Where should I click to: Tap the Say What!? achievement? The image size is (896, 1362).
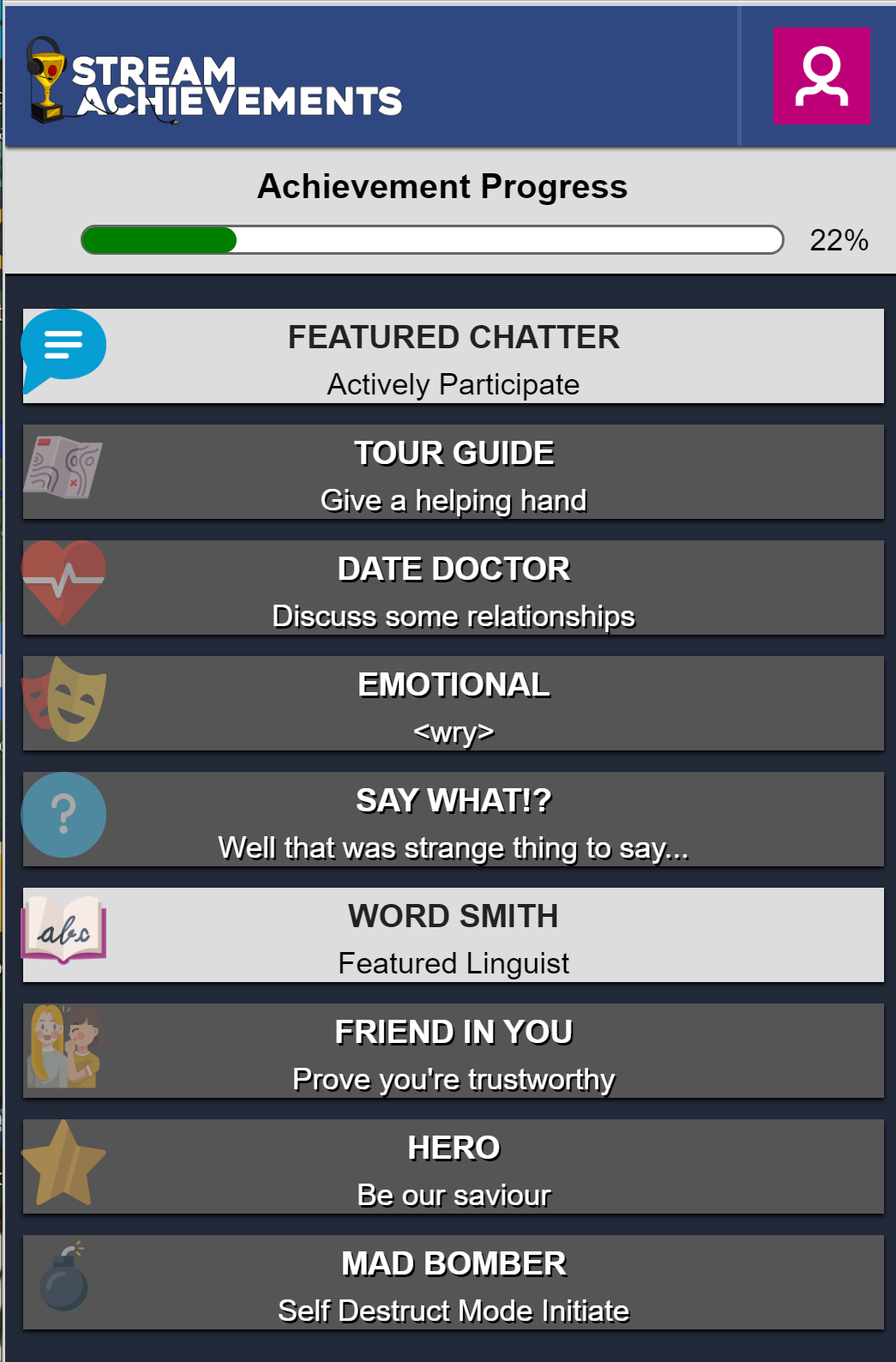coord(453,820)
